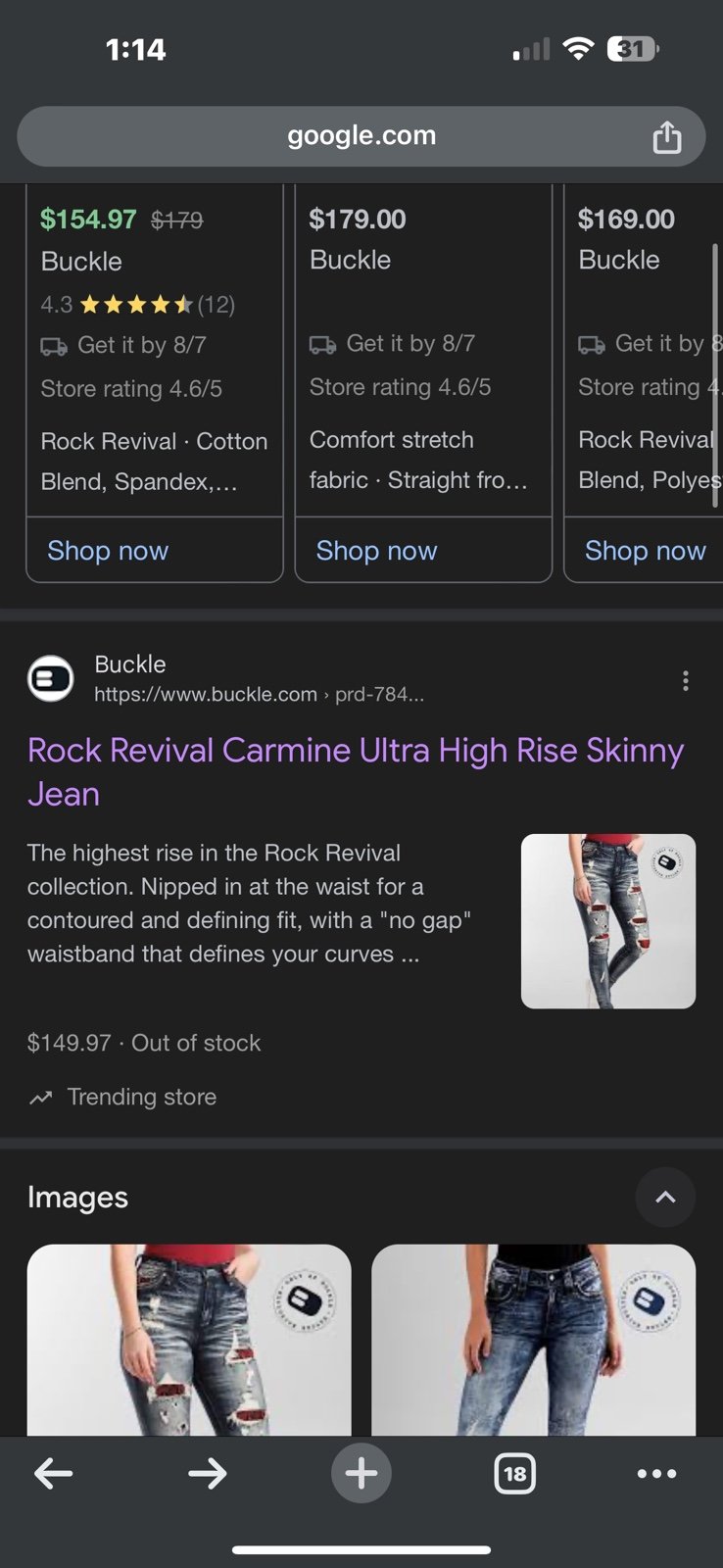Shop now for the $154.97 Buckle jeans
Screen dimensions: 723x1568
108,551
